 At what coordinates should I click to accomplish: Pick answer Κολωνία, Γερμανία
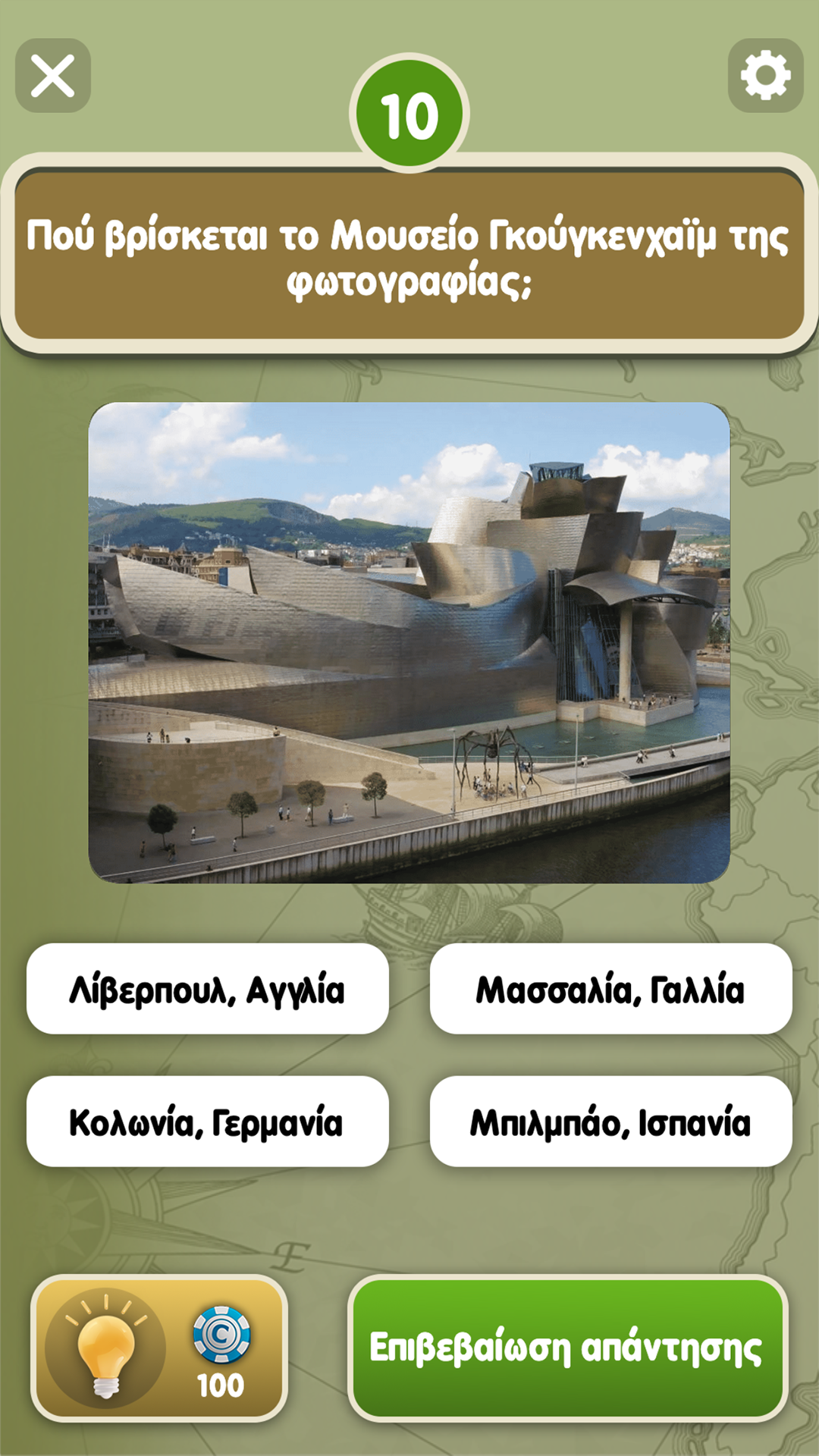pos(207,1122)
